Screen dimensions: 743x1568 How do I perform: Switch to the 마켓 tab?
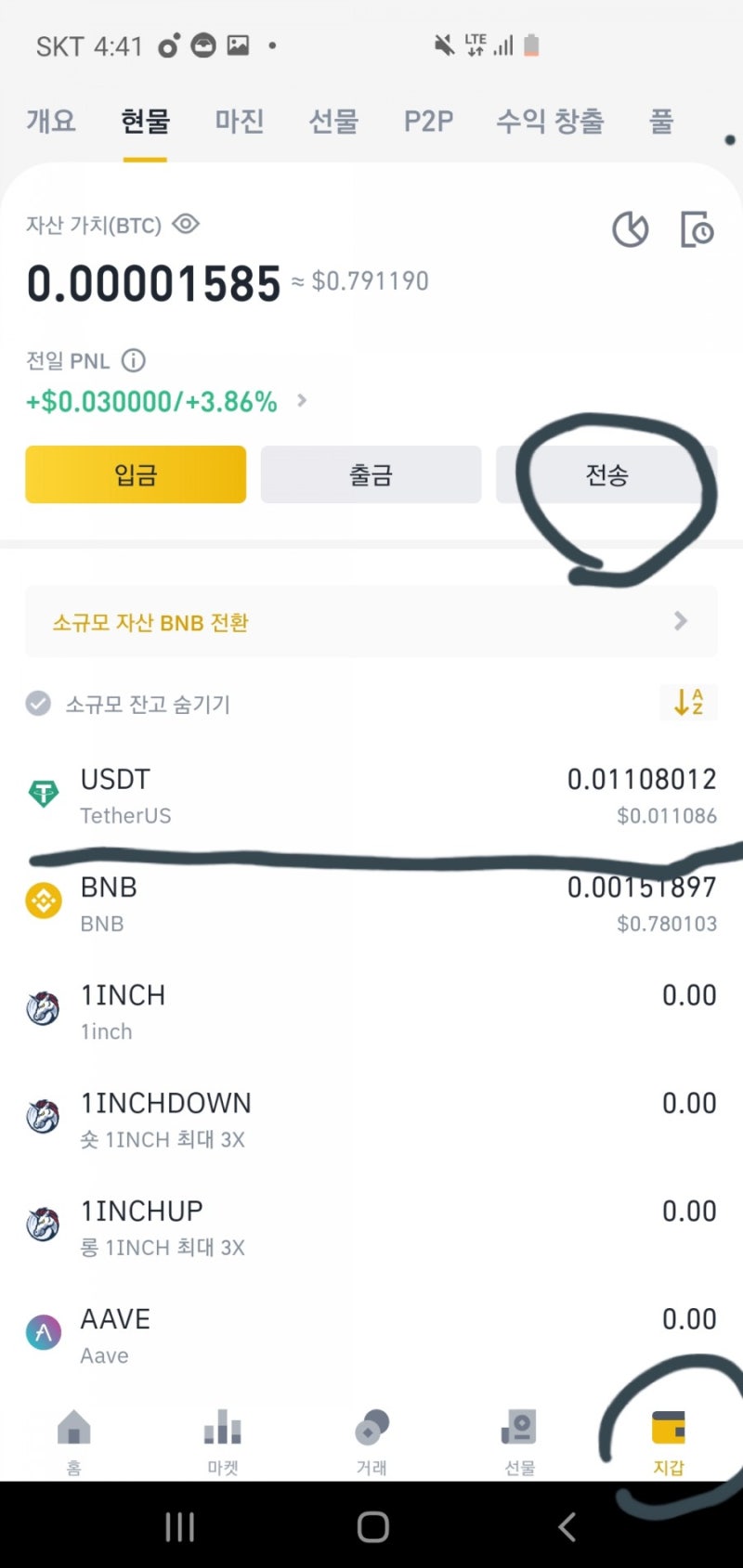coord(223,1439)
